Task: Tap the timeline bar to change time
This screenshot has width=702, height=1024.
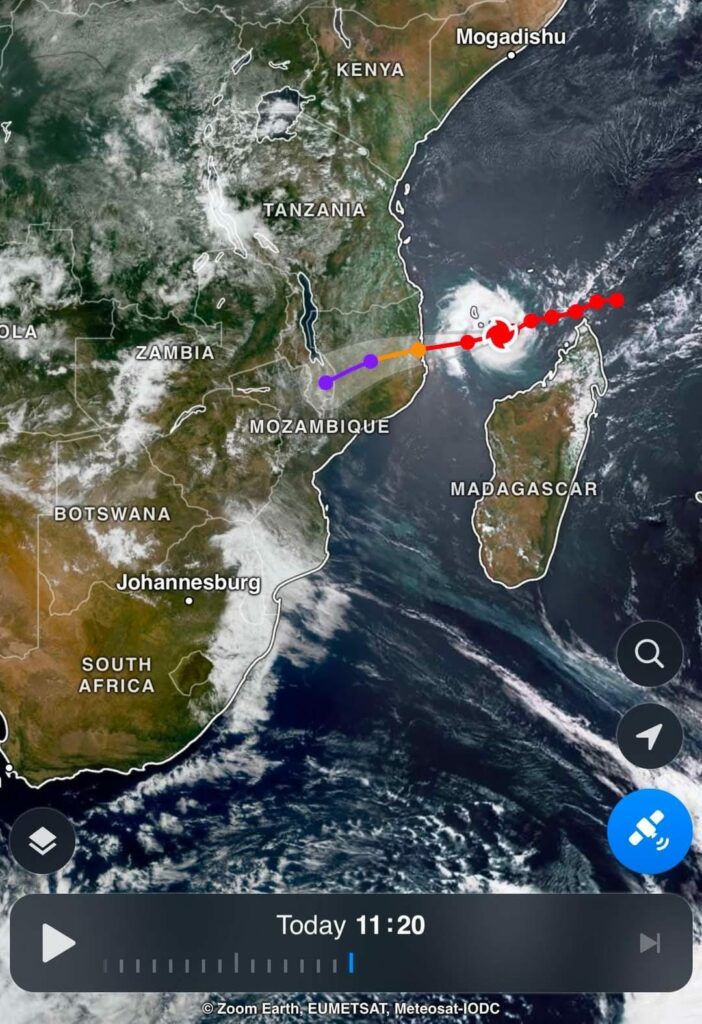Action: tap(228, 964)
